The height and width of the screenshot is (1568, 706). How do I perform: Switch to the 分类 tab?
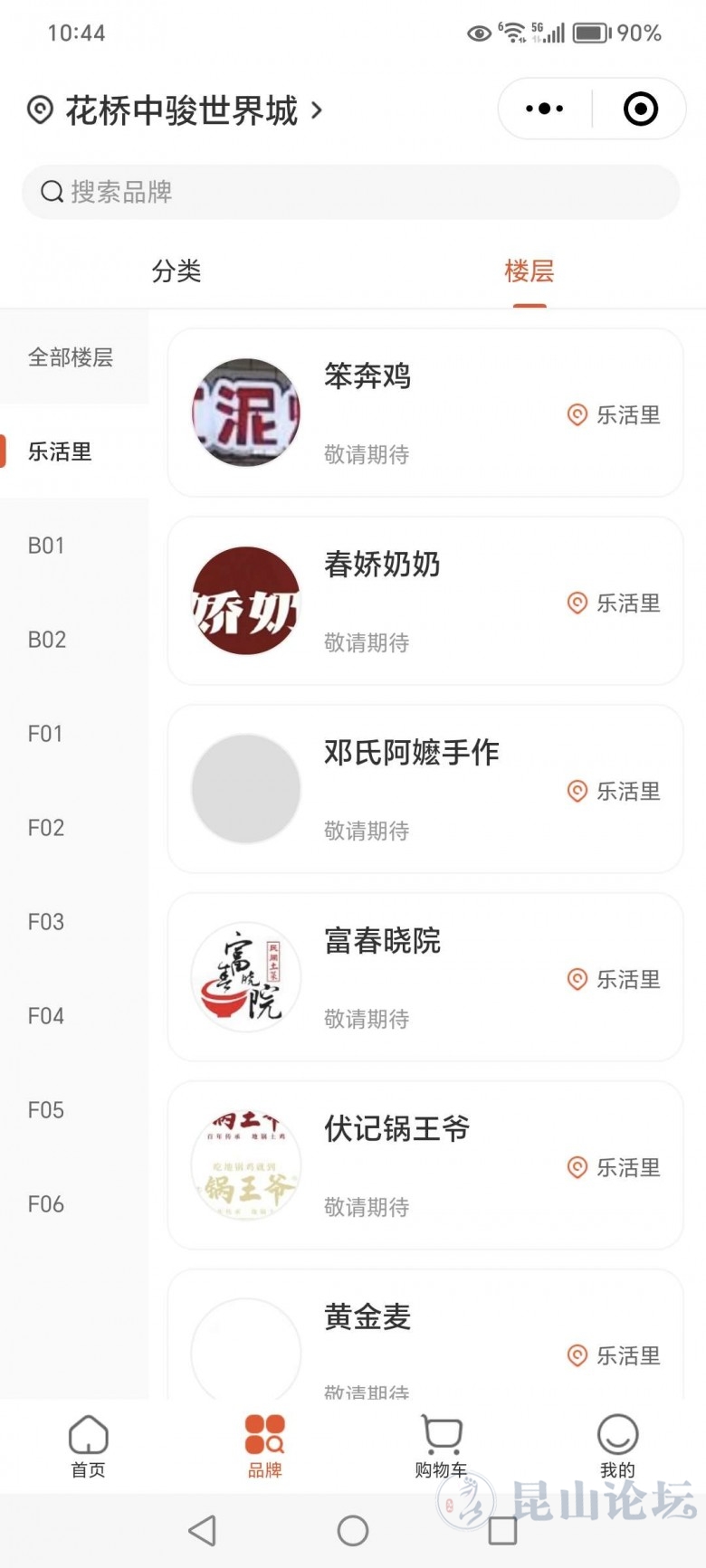tap(176, 271)
